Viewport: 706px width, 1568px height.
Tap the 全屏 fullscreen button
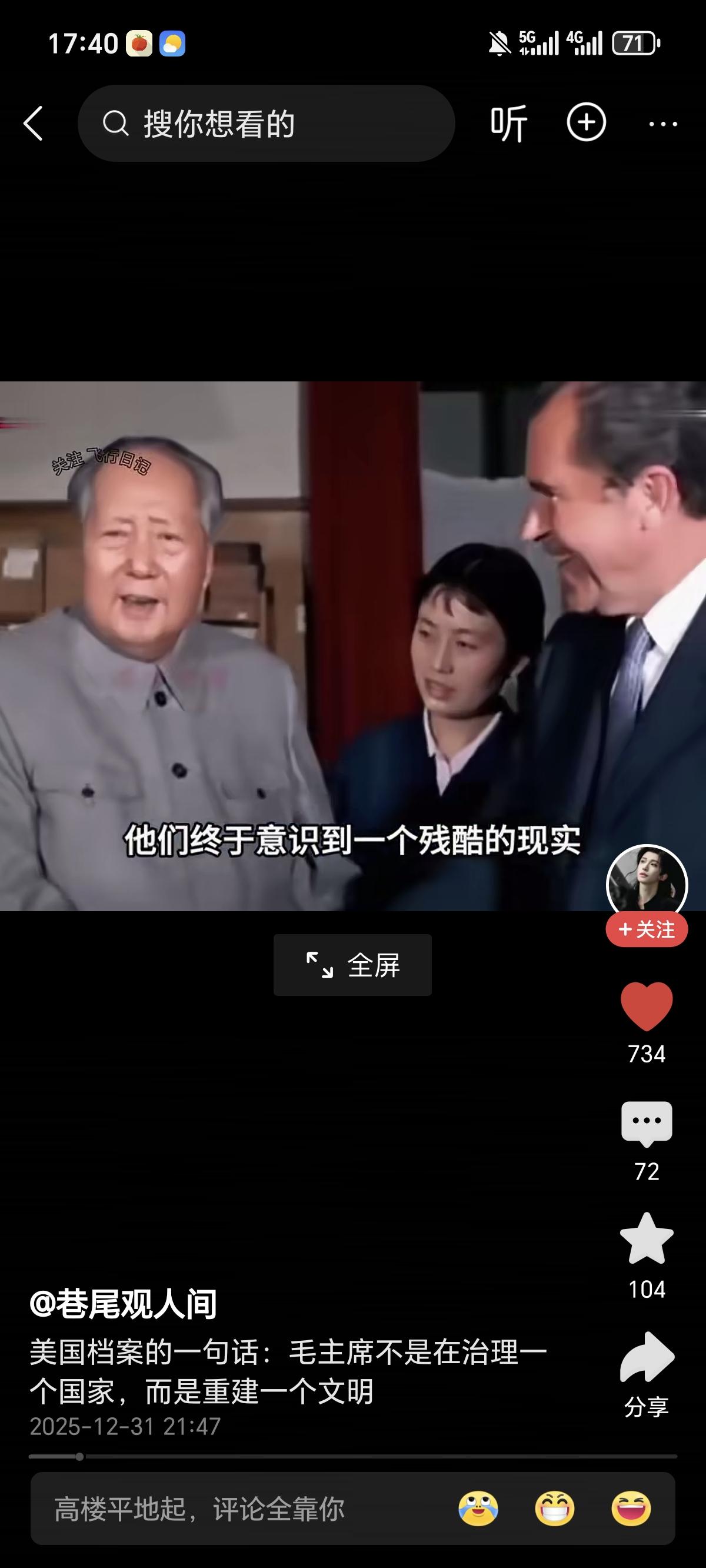(x=352, y=964)
